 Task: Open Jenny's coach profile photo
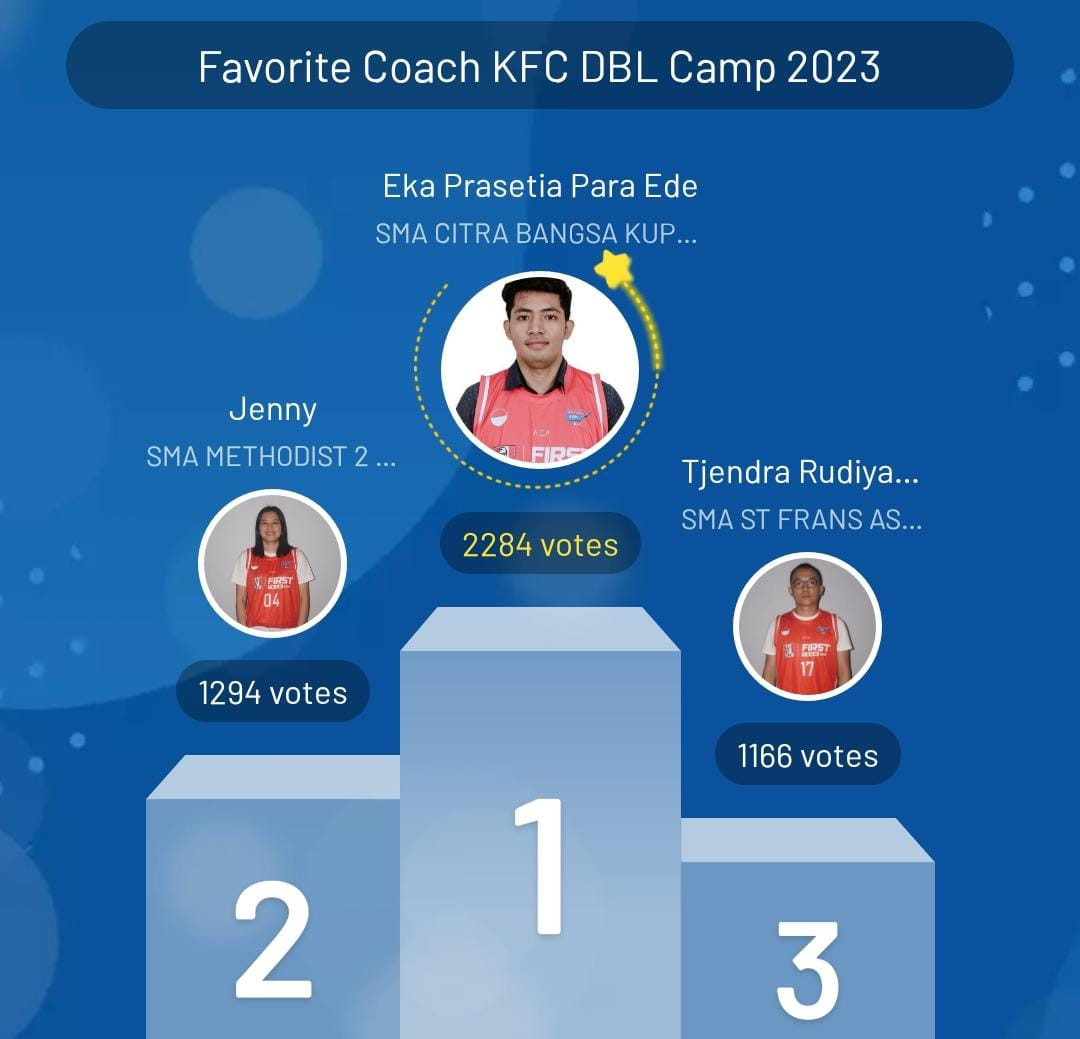[x=272, y=563]
